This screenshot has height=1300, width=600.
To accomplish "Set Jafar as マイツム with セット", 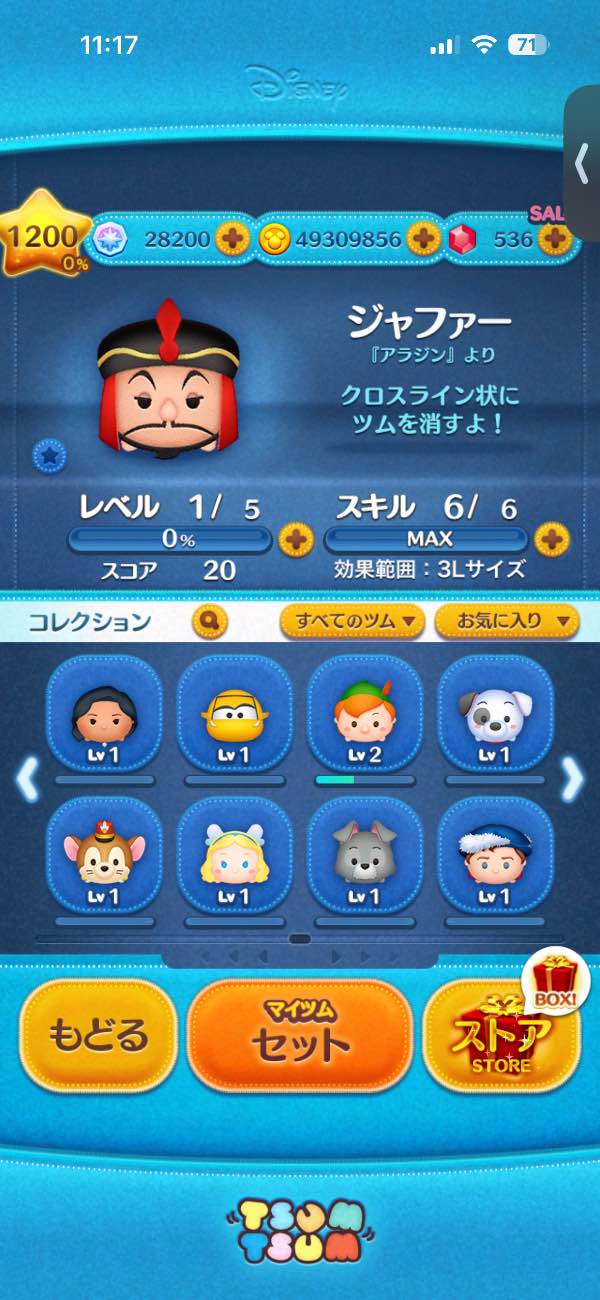I will coord(300,1035).
